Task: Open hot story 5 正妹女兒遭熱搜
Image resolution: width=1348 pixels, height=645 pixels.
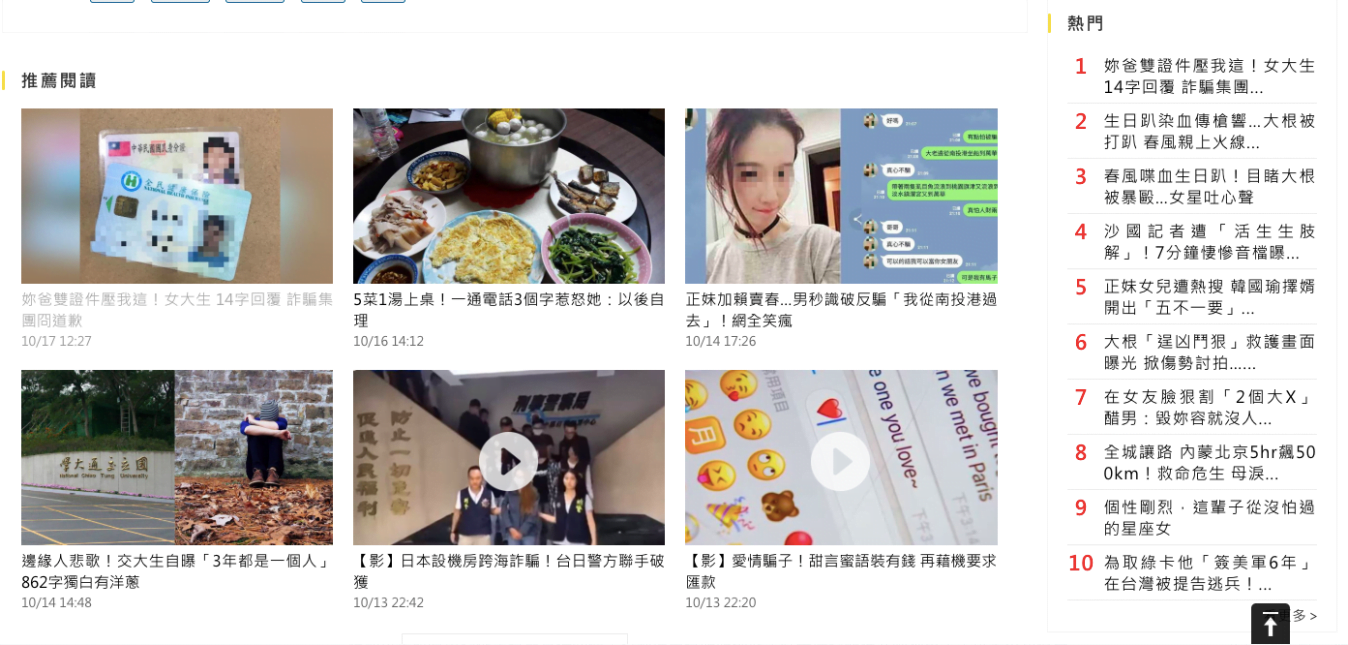Action: [1208, 296]
